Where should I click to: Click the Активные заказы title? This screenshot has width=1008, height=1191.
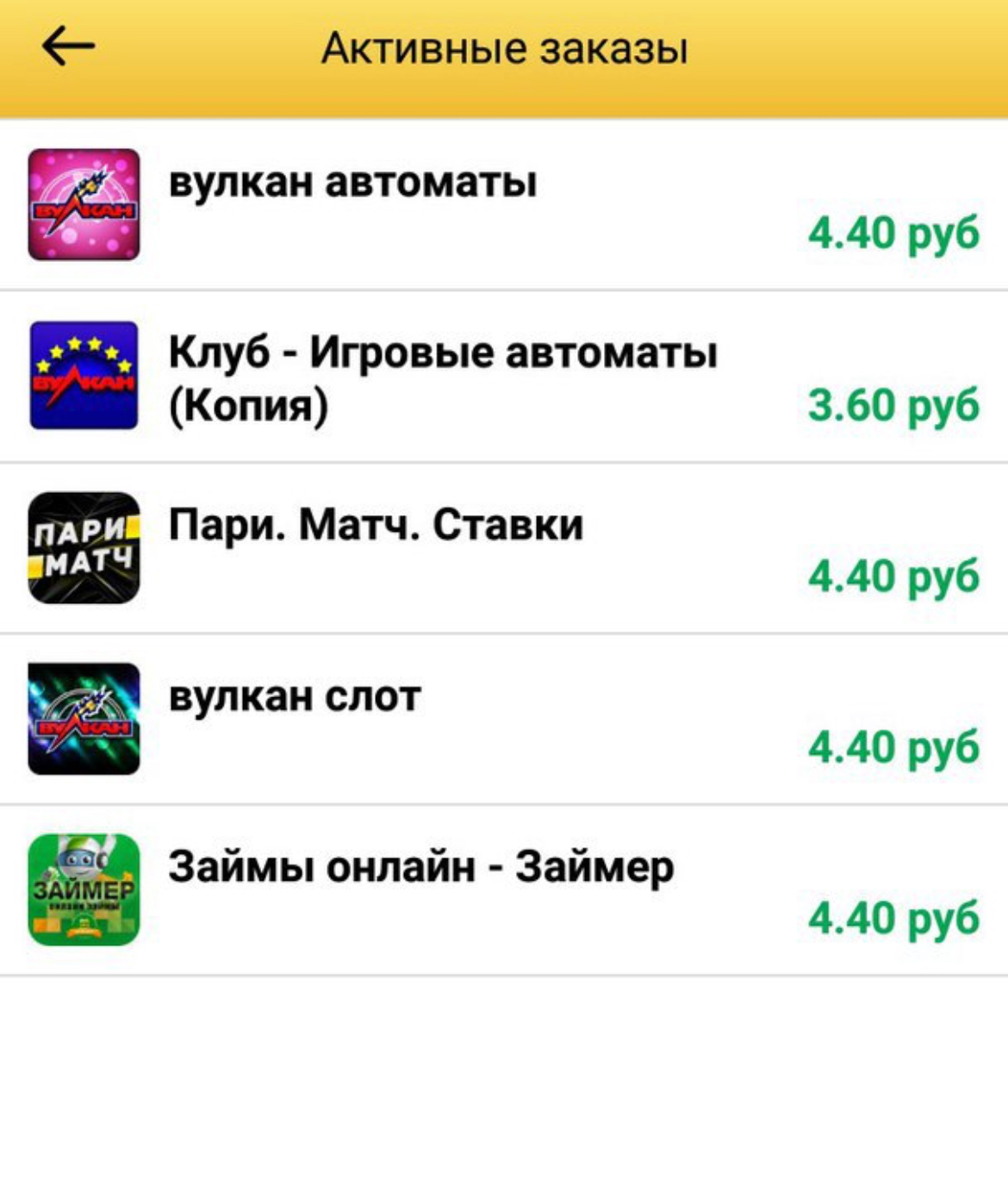[504, 50]
